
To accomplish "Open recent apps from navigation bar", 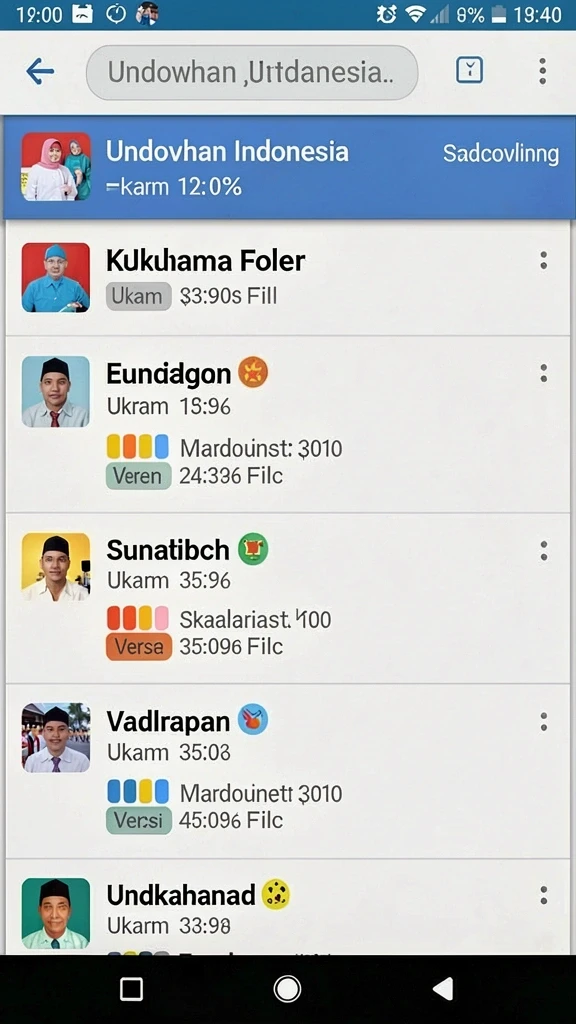I will [x=132, y=989].
